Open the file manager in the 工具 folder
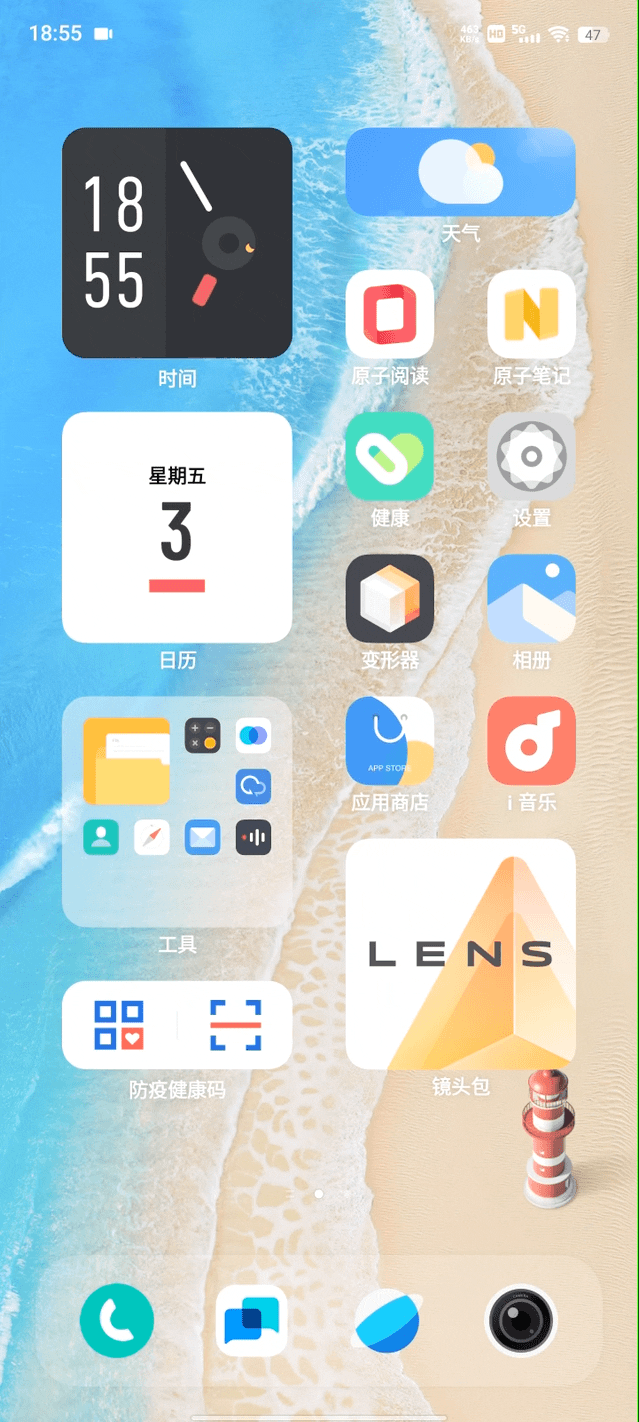This screenshot has height=1422, width=639. pos(127,761)
